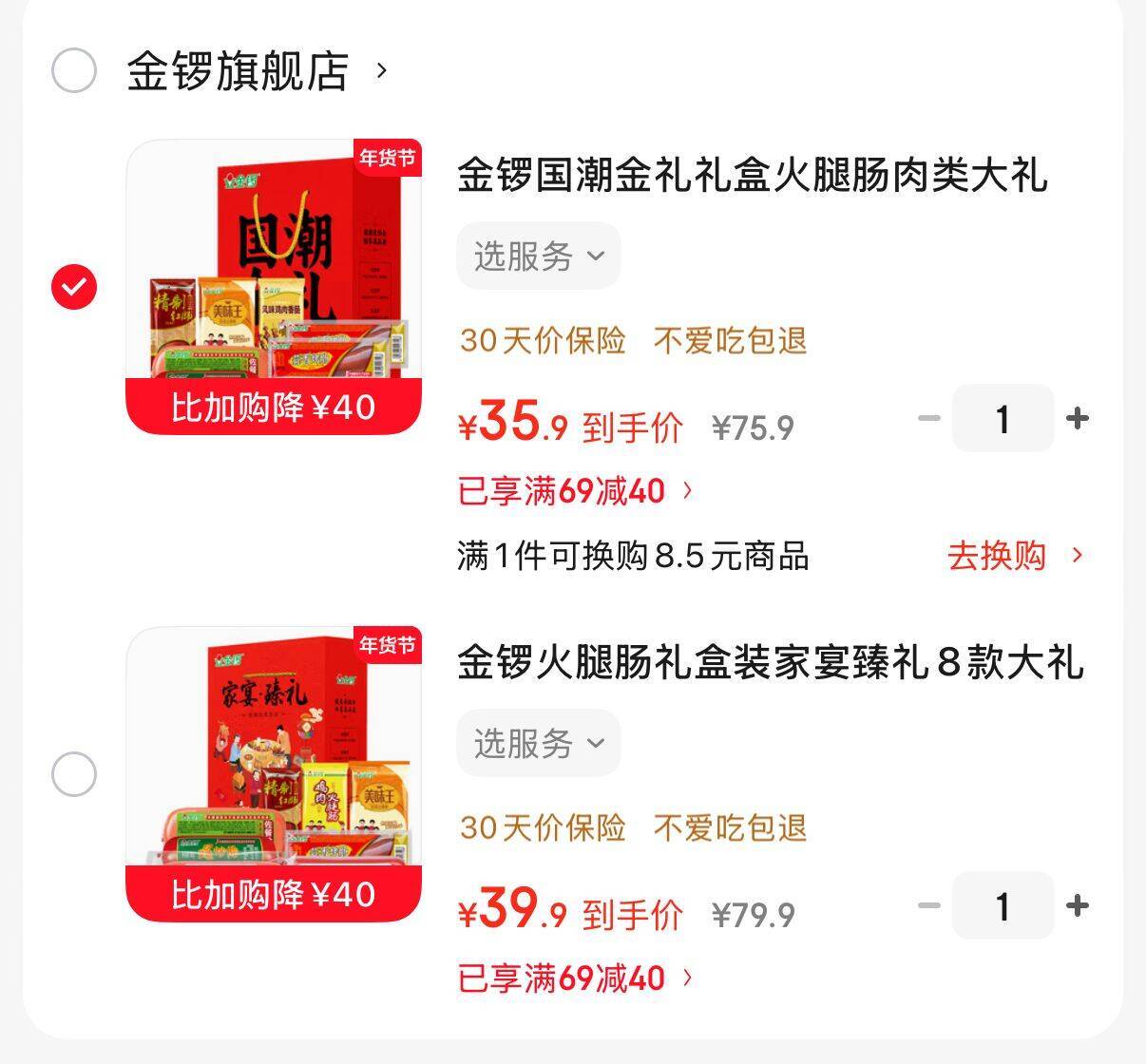Uncheck the 国潮金礼礼盒 item
Screen dimensions: 1146x1064
[x=74, y=287]
